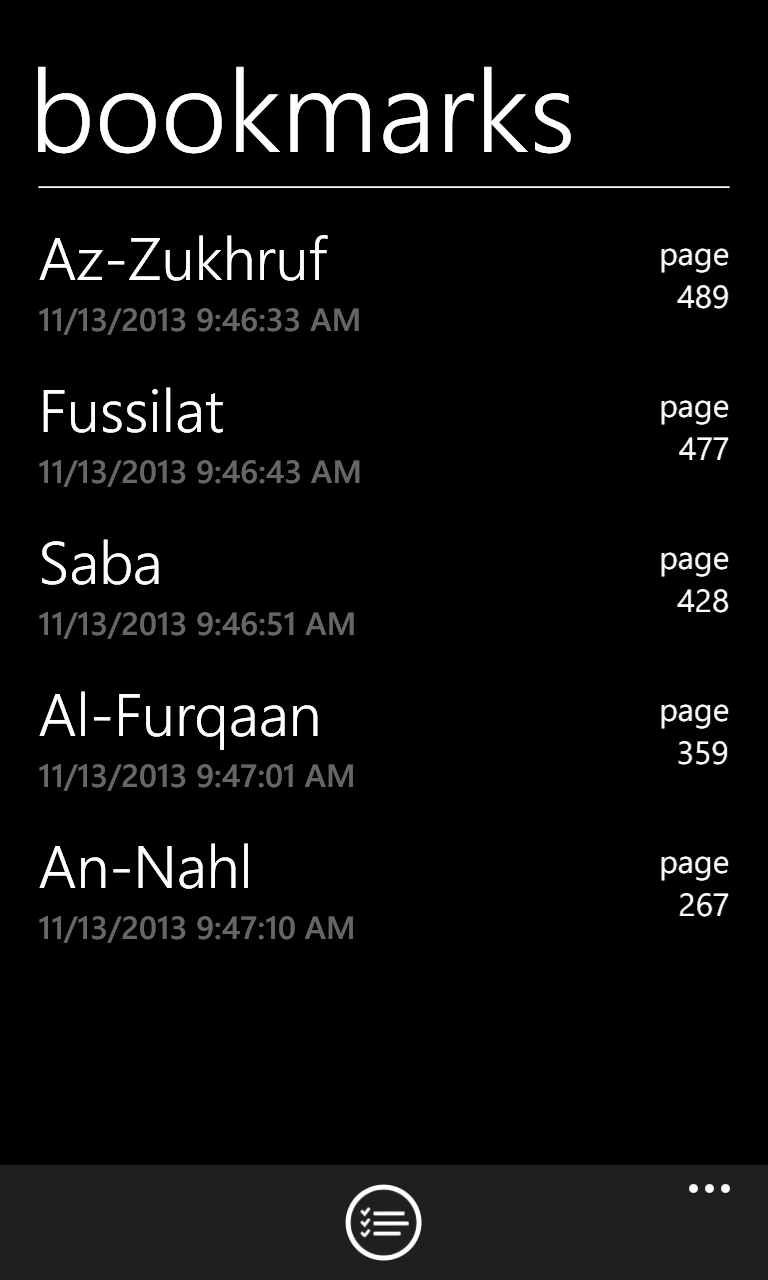Tap the divider line under the bookmarks title
Viewport: 768px width, 1280px height.
(384, 186)
